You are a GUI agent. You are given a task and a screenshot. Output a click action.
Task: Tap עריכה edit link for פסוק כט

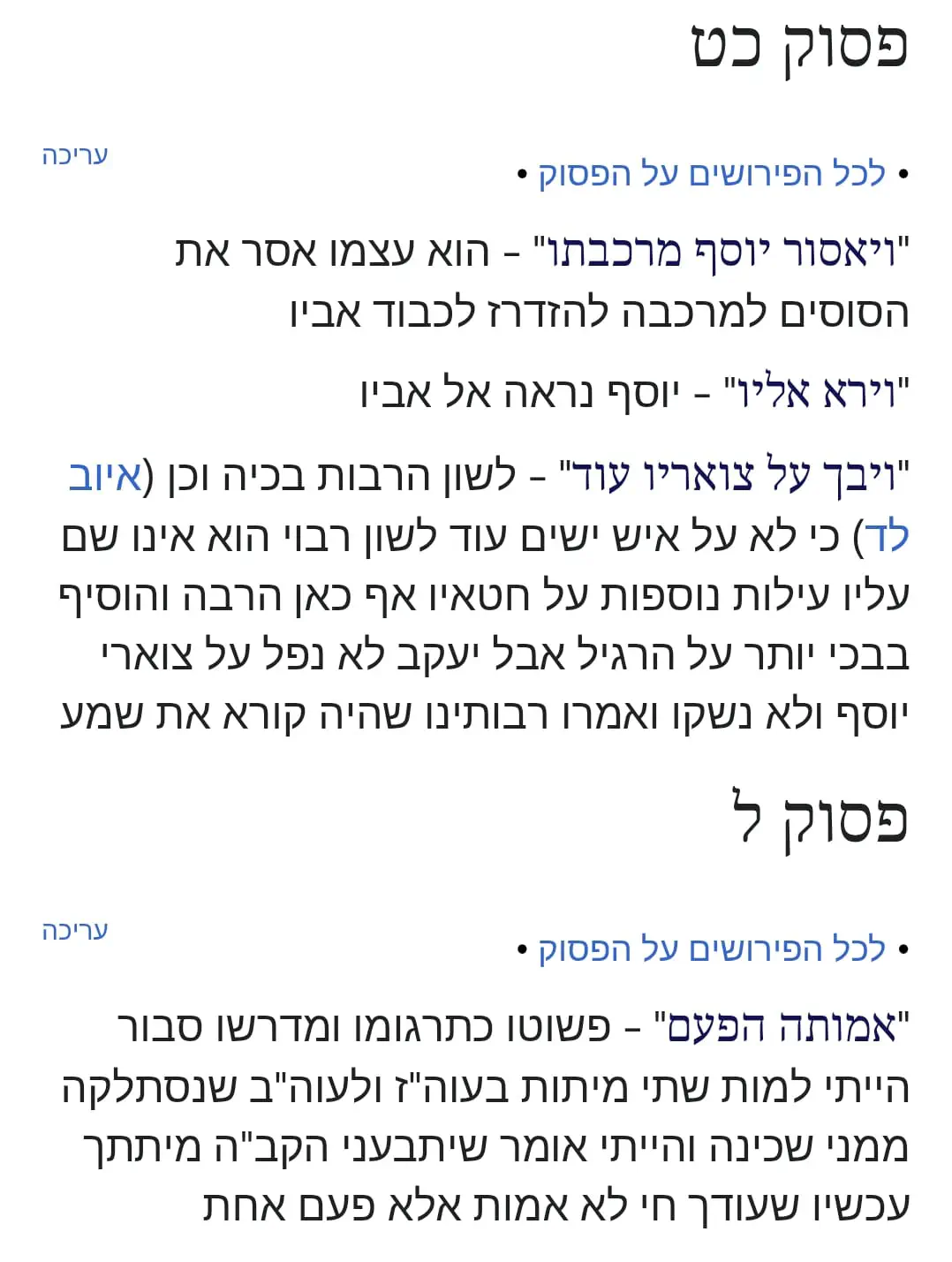click(75, 155)
